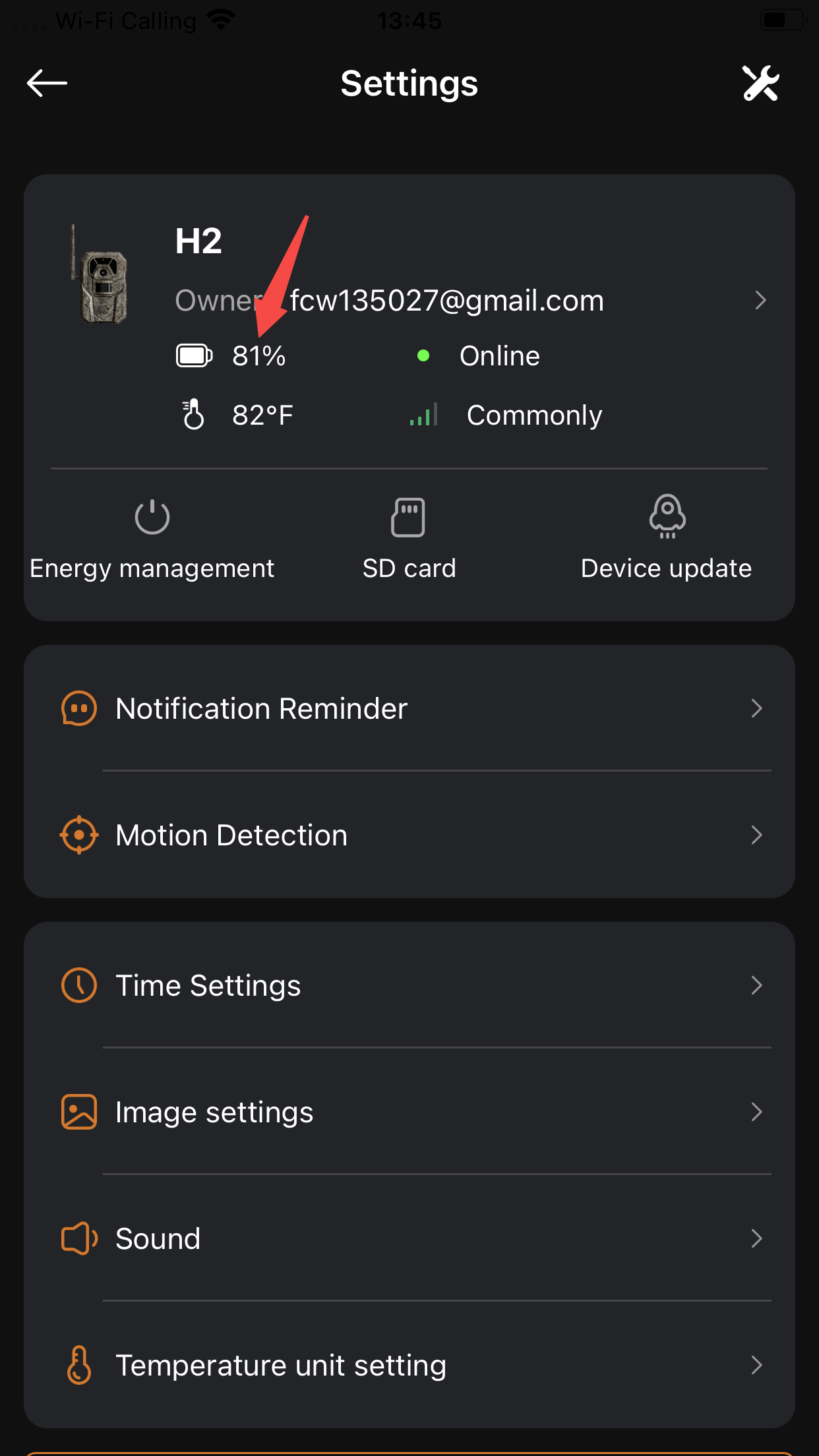Go to Motion Detection
819x1456 pixels.
tap(409, 835)
